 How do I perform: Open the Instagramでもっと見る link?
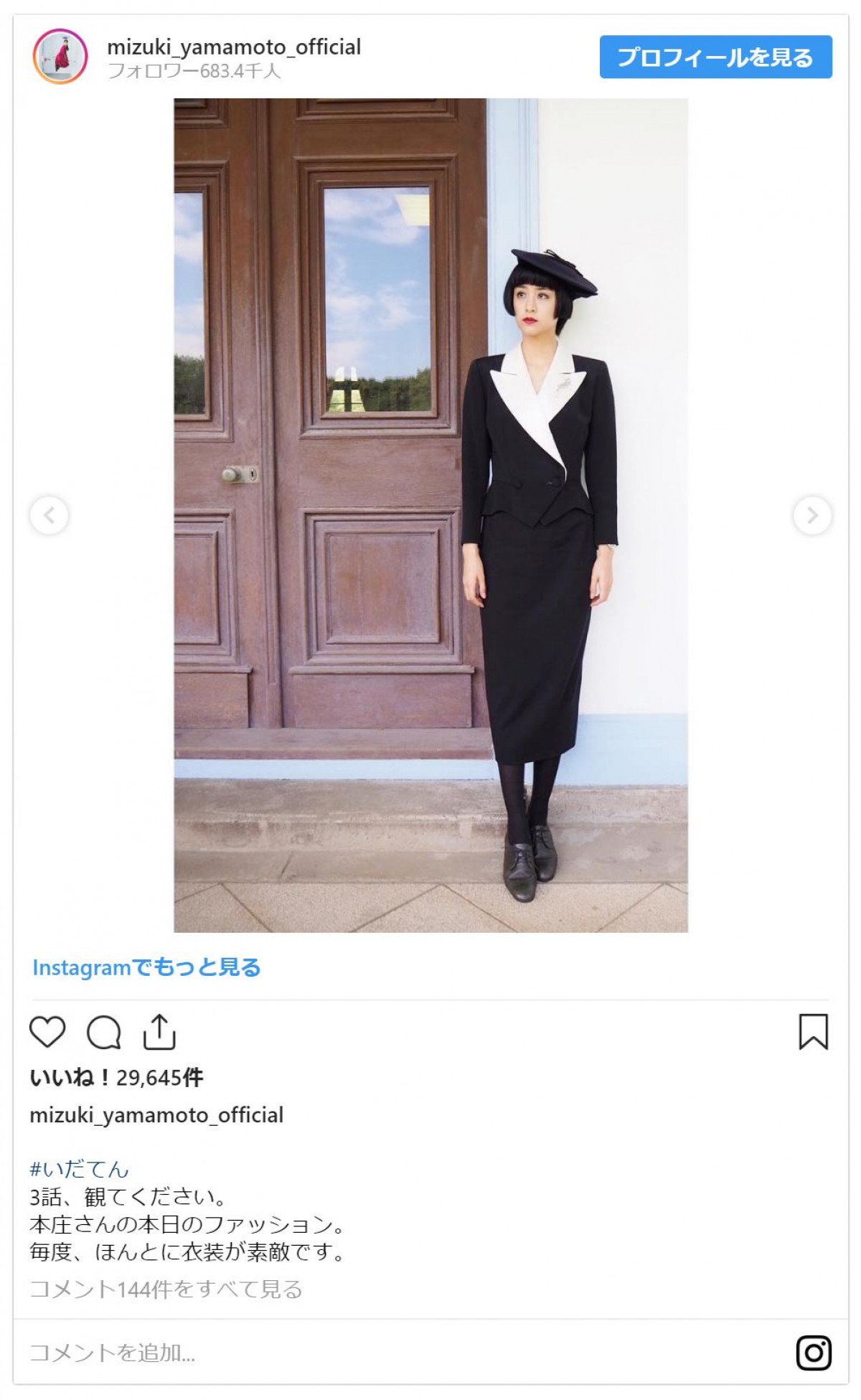pos(146,967)
